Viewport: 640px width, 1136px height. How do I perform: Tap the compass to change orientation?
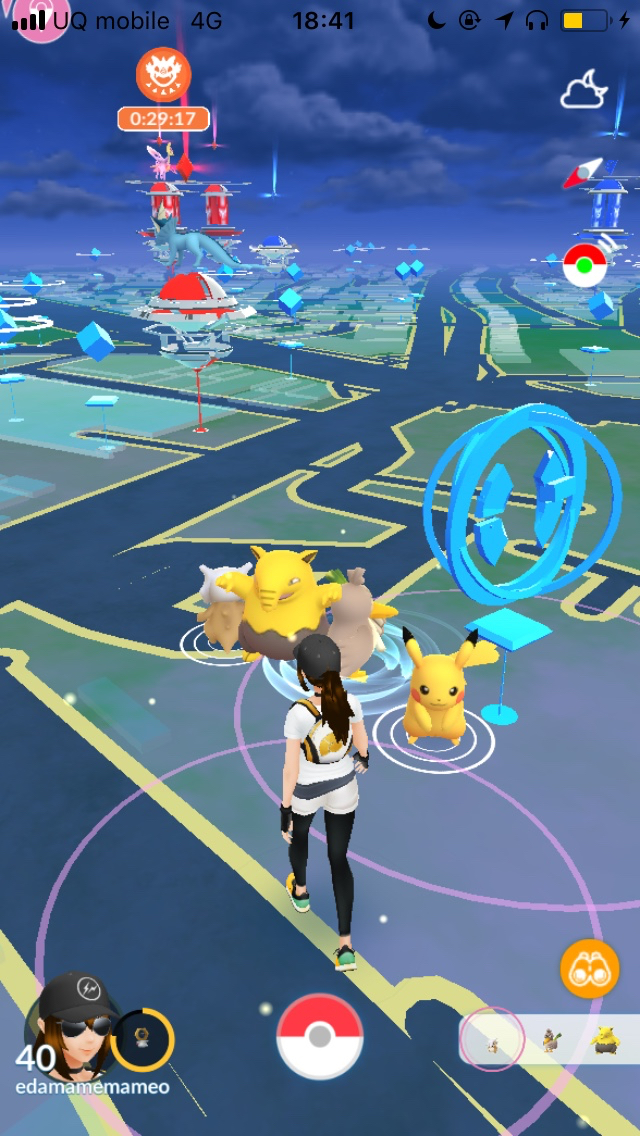click(x=583, y=174)
